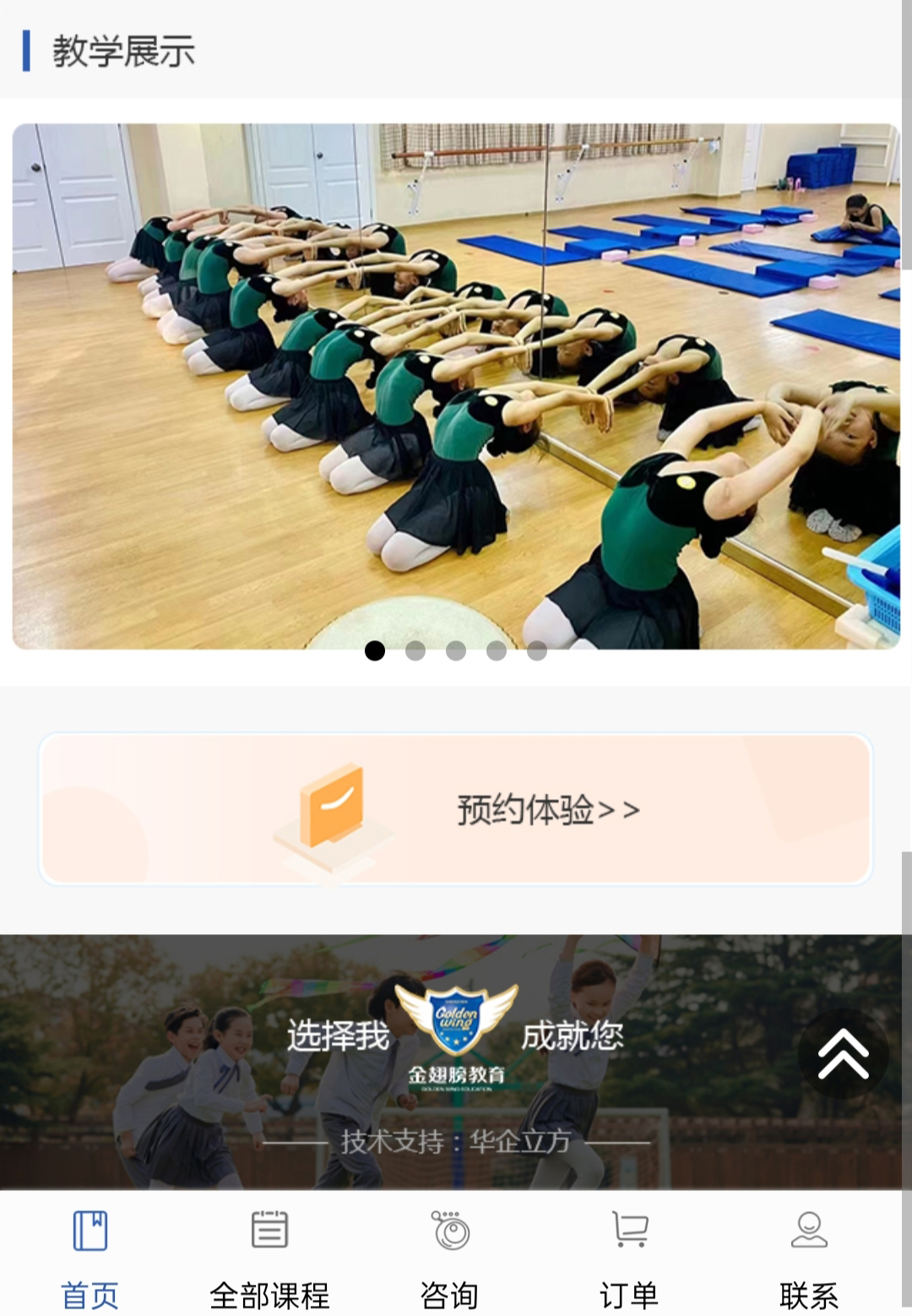Select the second carousel page dot
The image size is (912, 1316).
[415, 650]
